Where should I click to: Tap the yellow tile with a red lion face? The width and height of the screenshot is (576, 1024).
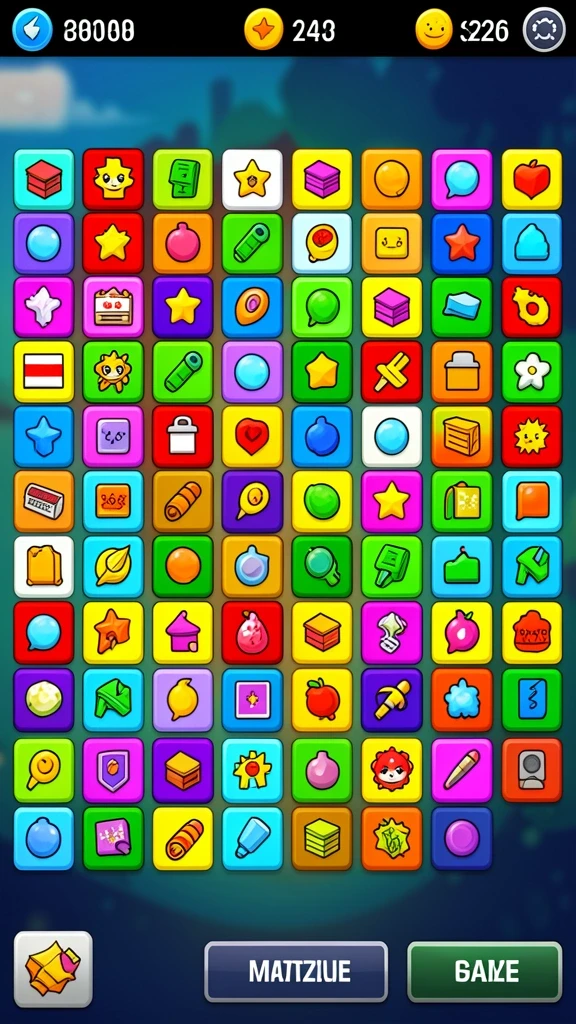[x=392, y=770]
